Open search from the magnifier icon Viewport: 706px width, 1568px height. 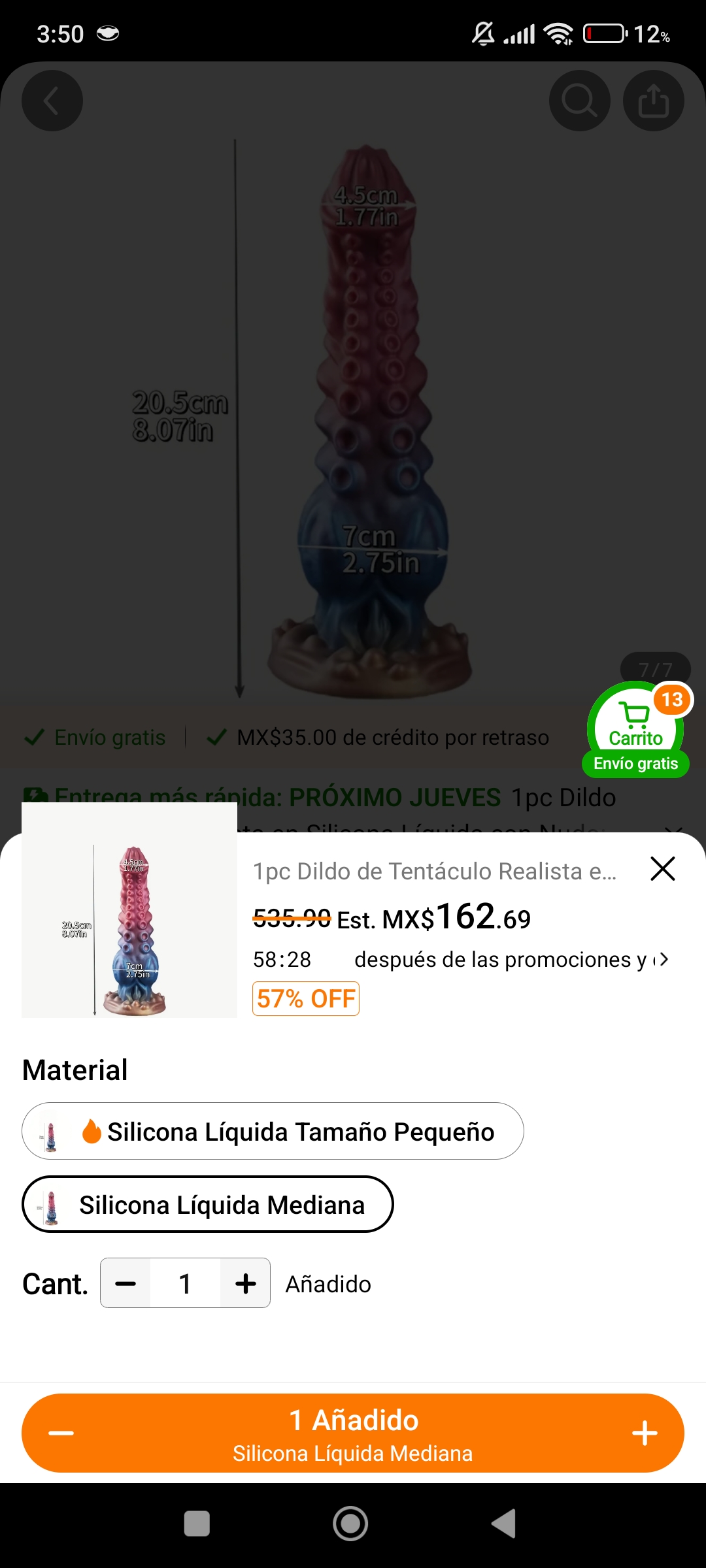pyautogui.click(x=579, y=101)
